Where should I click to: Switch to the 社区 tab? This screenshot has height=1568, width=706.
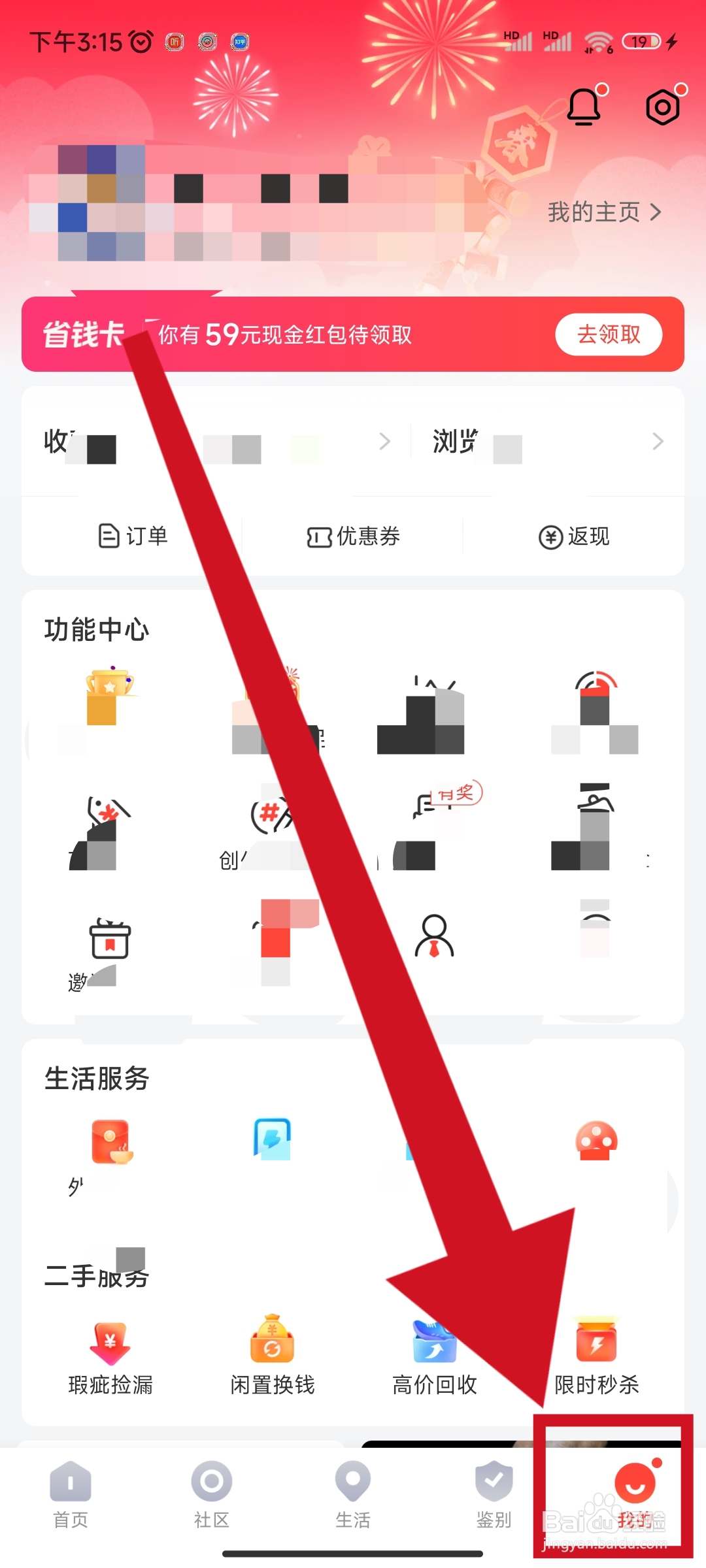point(211,1496)
